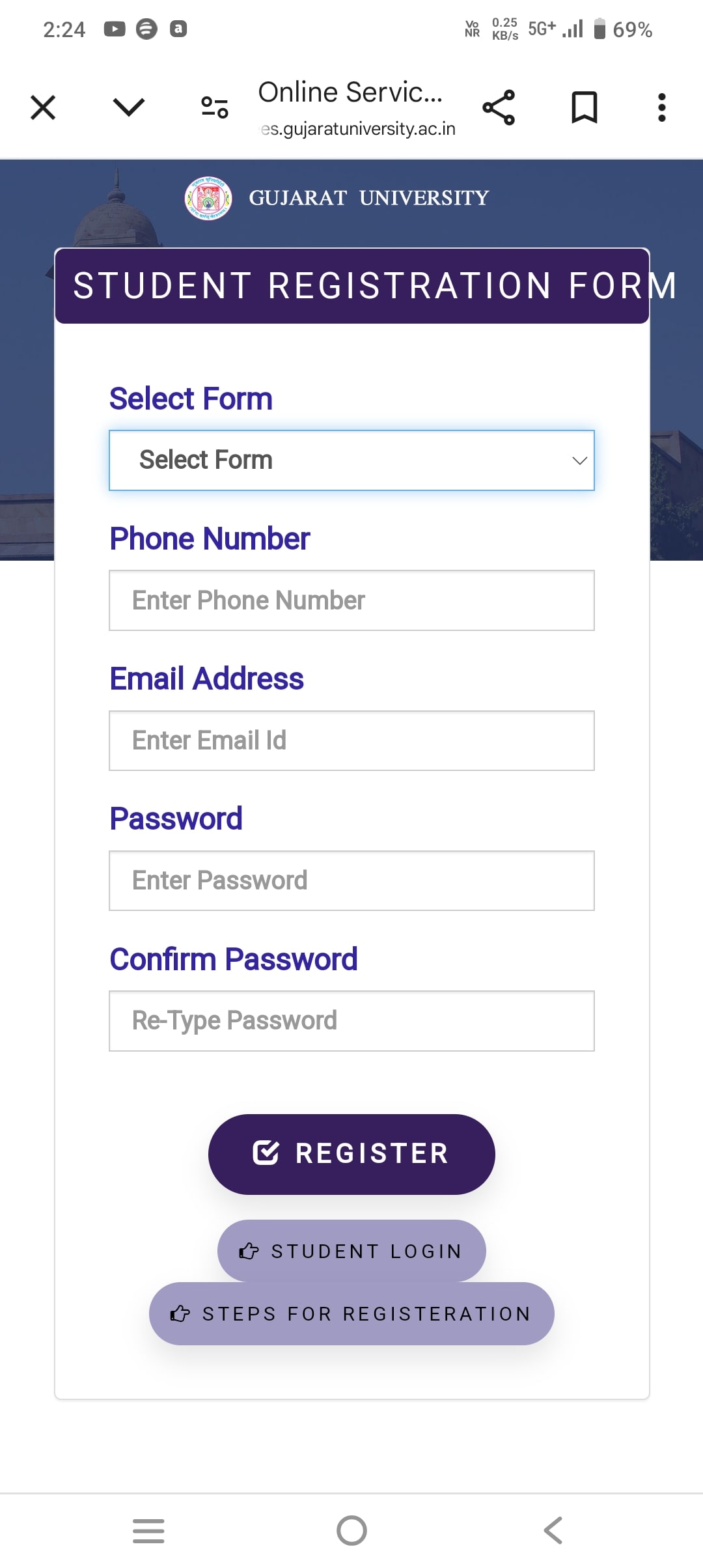Share this page
This screenshot has width=703, height=1568.
tap(499, 107)
